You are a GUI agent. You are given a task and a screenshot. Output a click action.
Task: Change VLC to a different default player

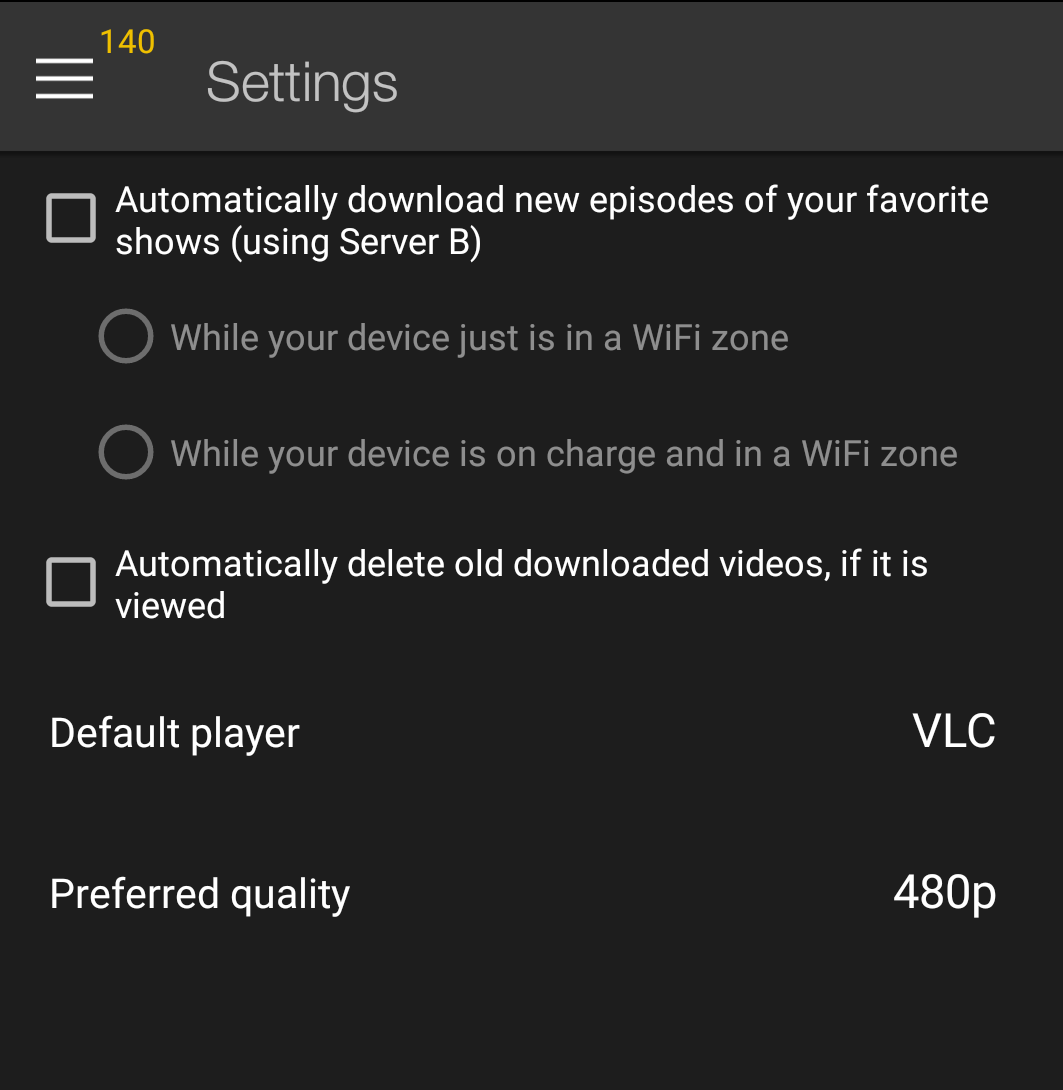954,732
